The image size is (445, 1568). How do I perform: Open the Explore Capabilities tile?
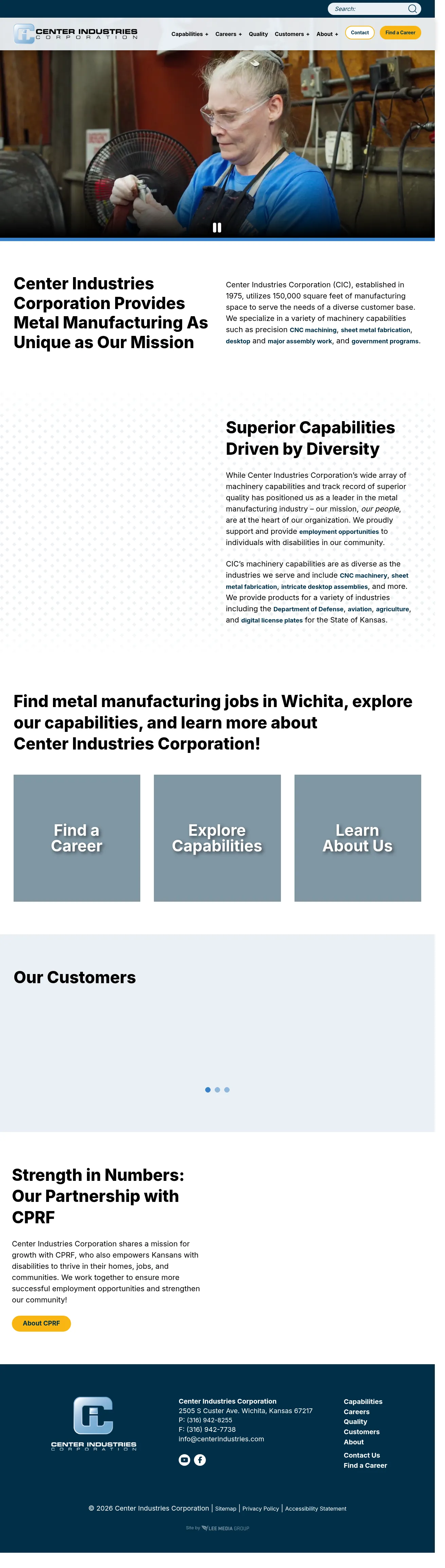click(x=217, y=837)
